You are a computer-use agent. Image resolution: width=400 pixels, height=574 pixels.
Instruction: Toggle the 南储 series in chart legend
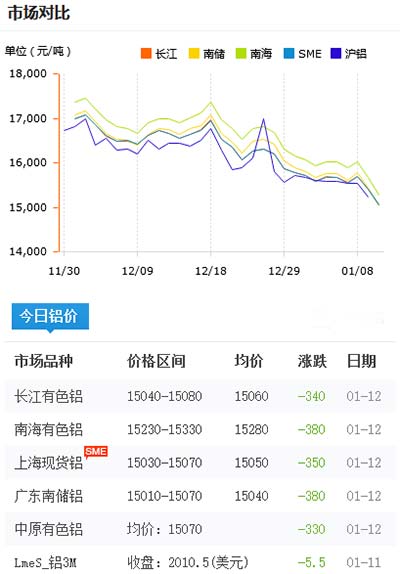(x=206, y=54)
